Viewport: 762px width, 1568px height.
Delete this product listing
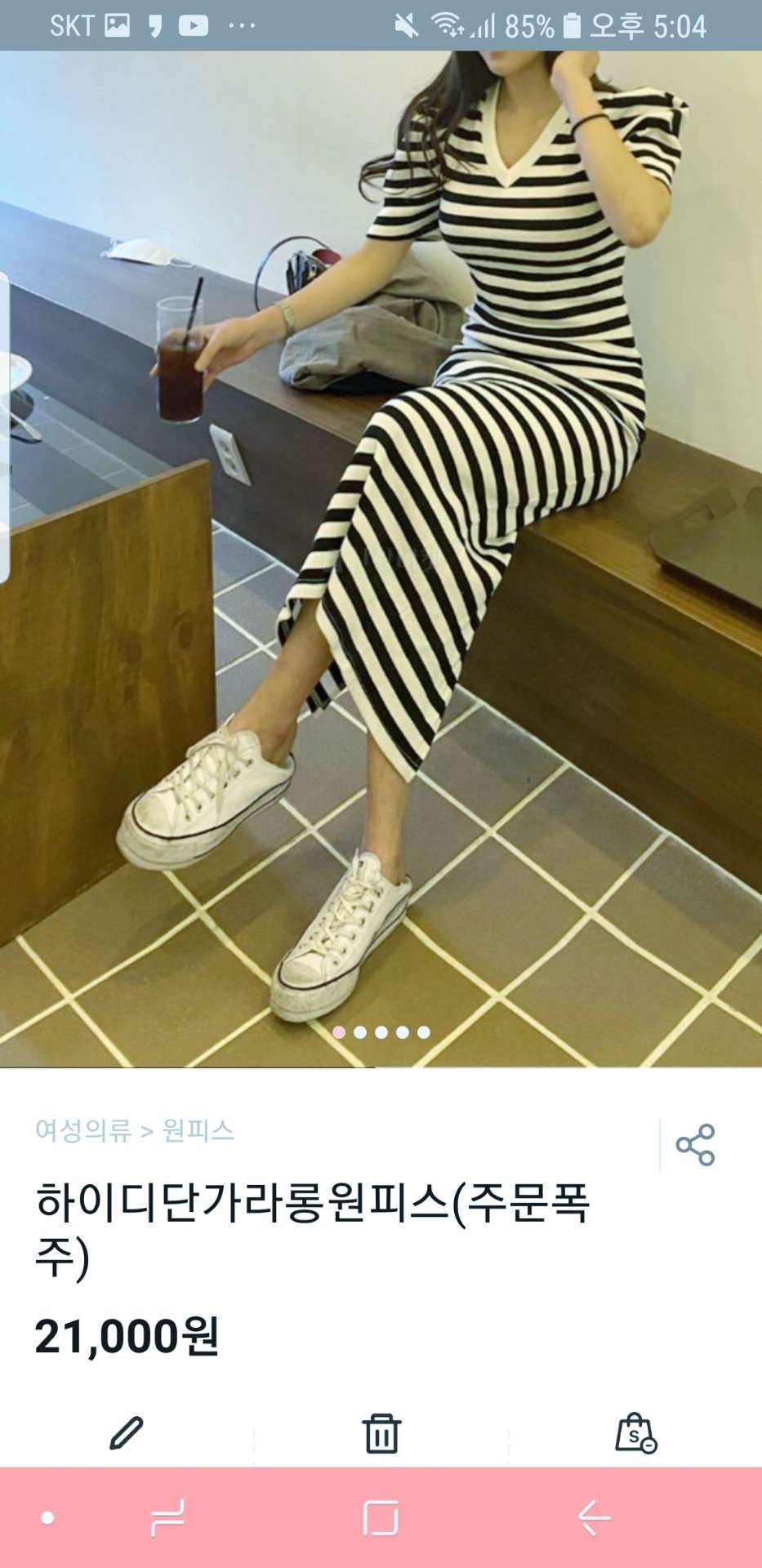[381, 1433]
